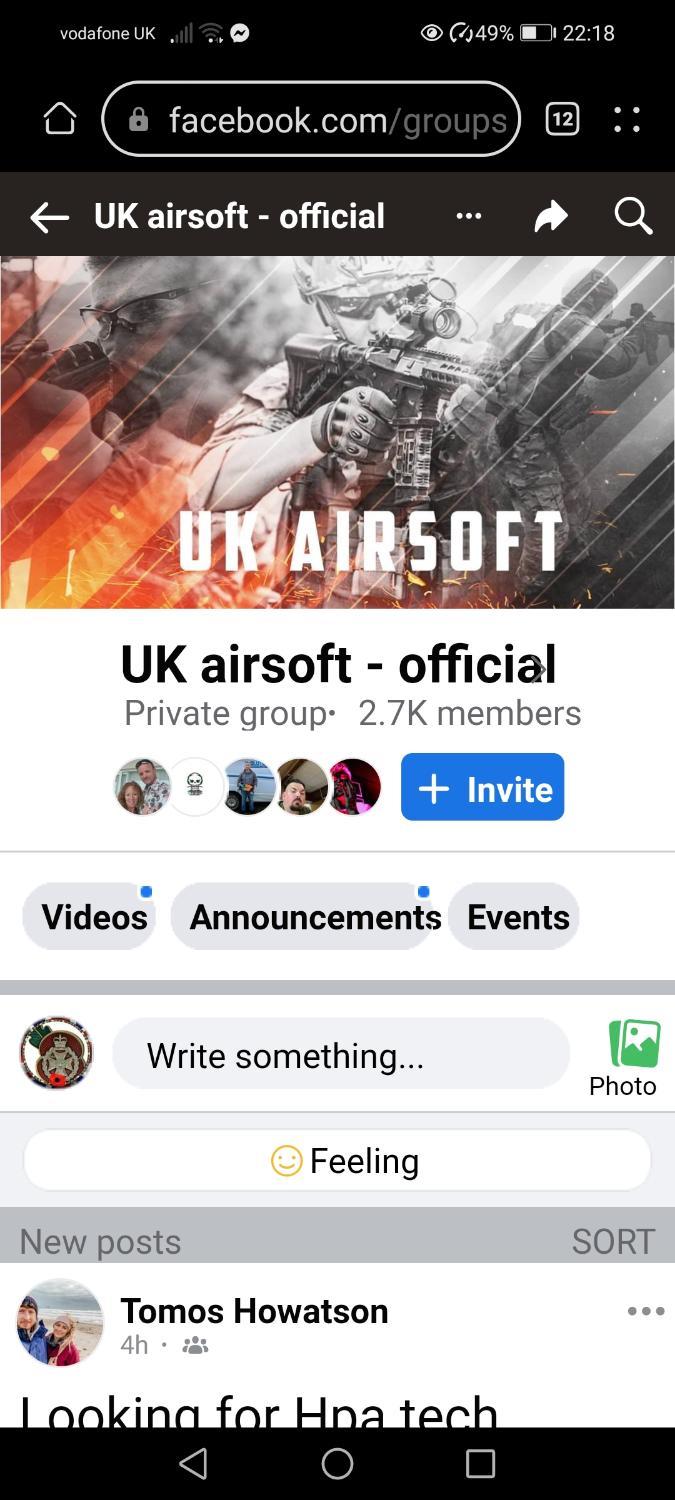
Task: Open Tomos Howatson's profile
Action: point(254,1310)
